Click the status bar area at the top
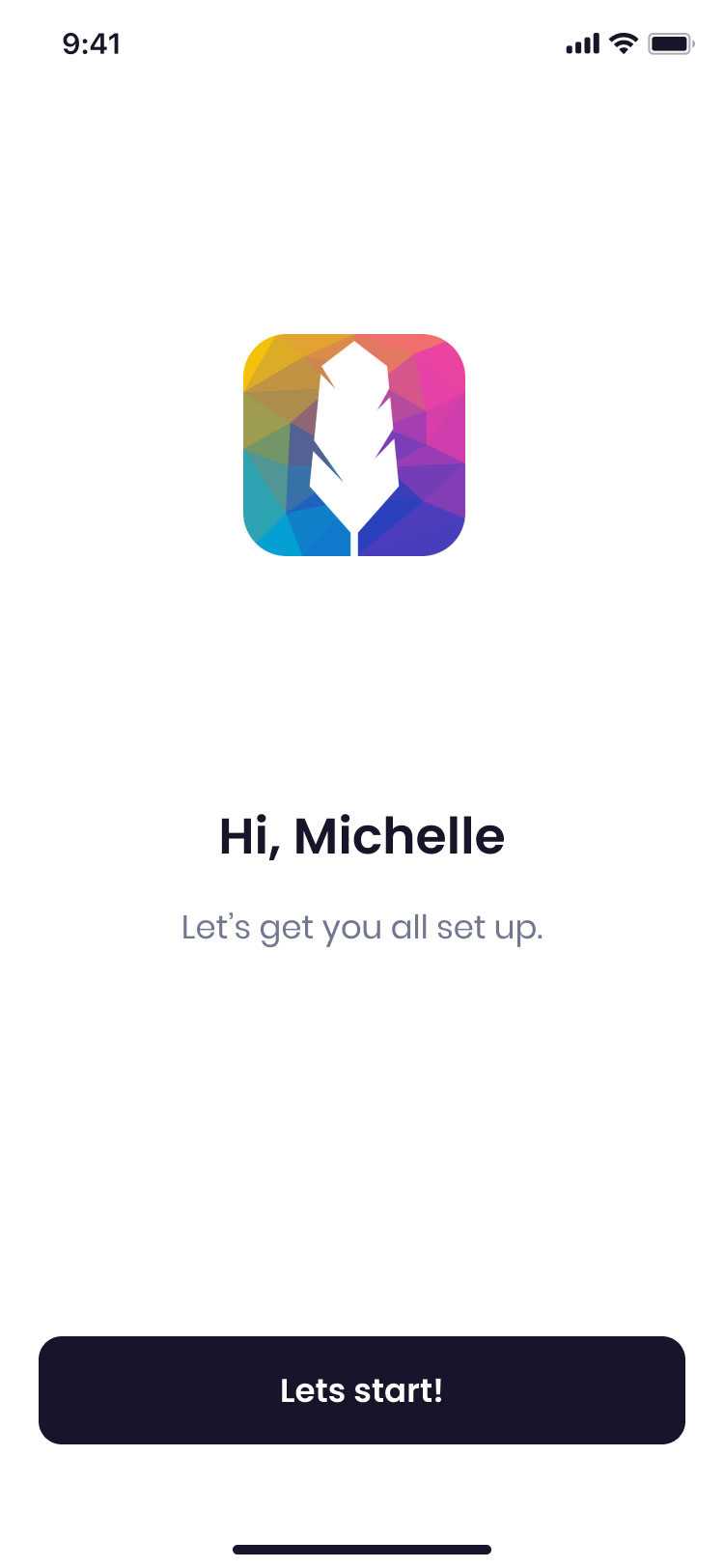The height and width of the screenshot is (1568, 724). (362, 43)
